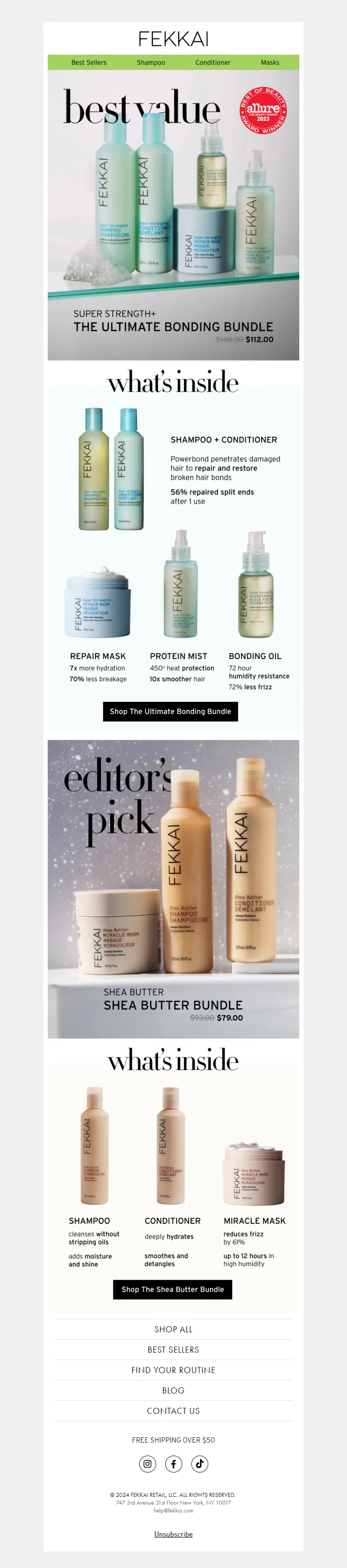The width and height of the screenshot is (347, 1568).
Task: Open the SHOP ALL footer link
Action: (x=173, y=1329)
